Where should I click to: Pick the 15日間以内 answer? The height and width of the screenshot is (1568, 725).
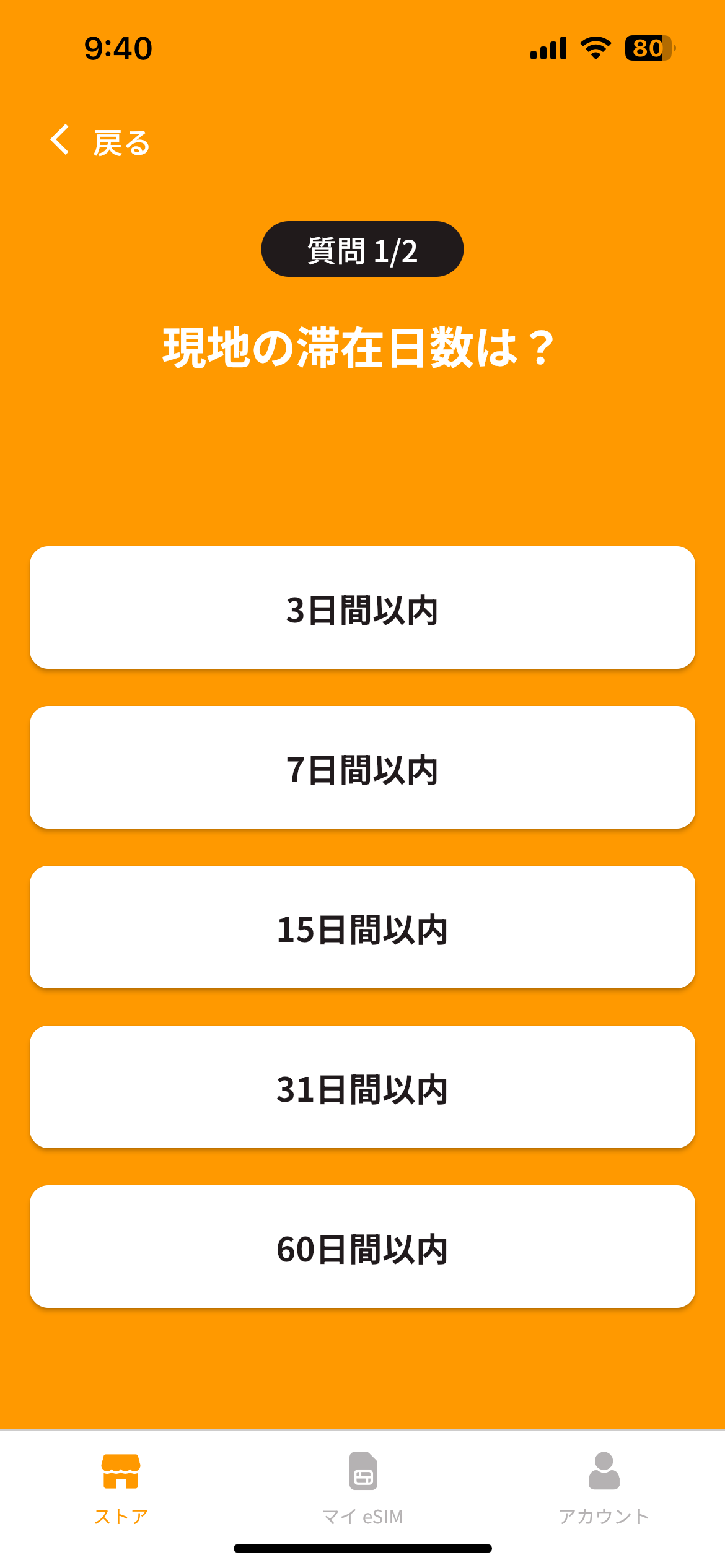[x=362, y=927]
